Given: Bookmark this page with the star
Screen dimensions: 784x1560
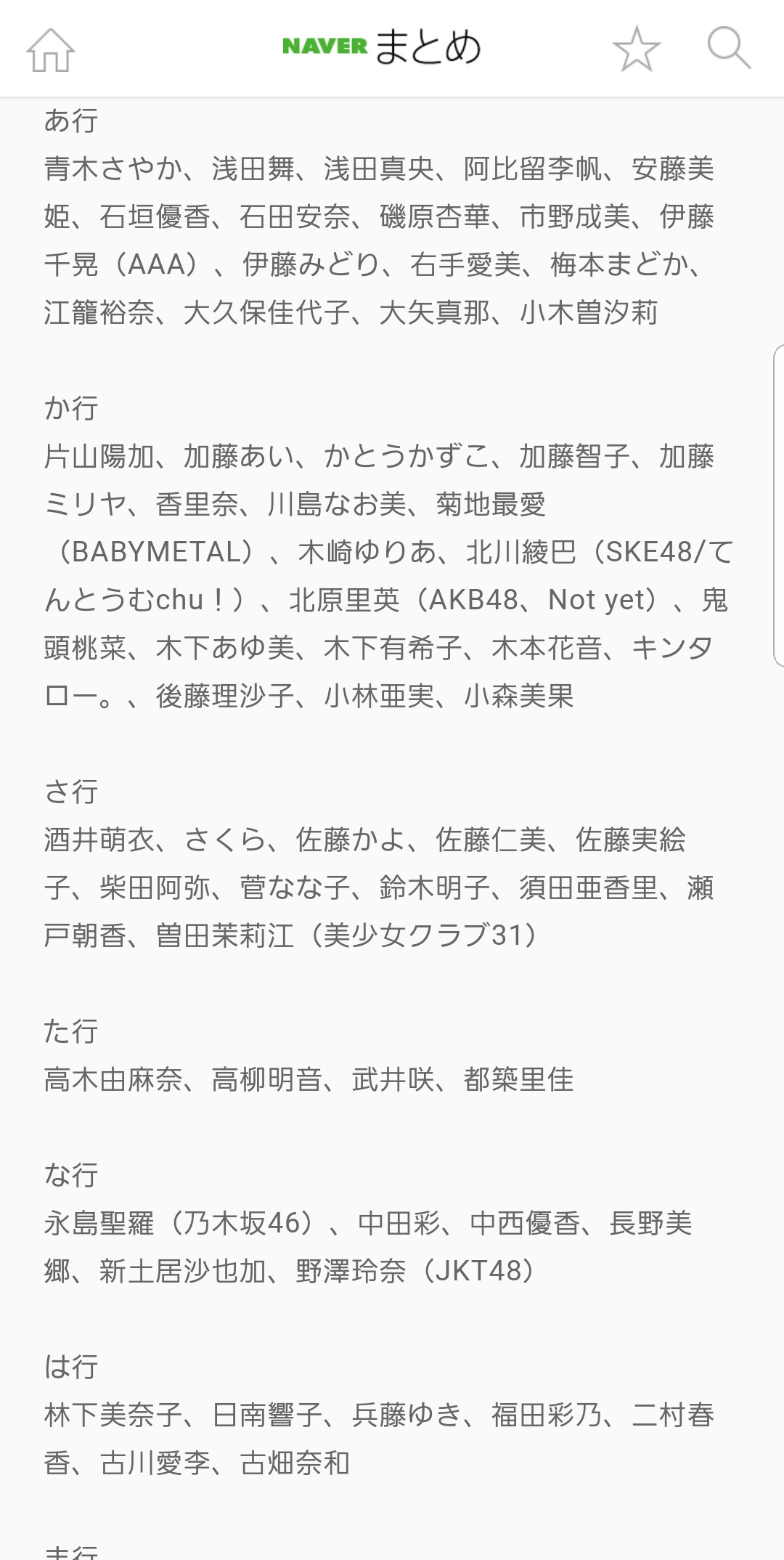Looking at the screenshot, I should pos(637,49).
